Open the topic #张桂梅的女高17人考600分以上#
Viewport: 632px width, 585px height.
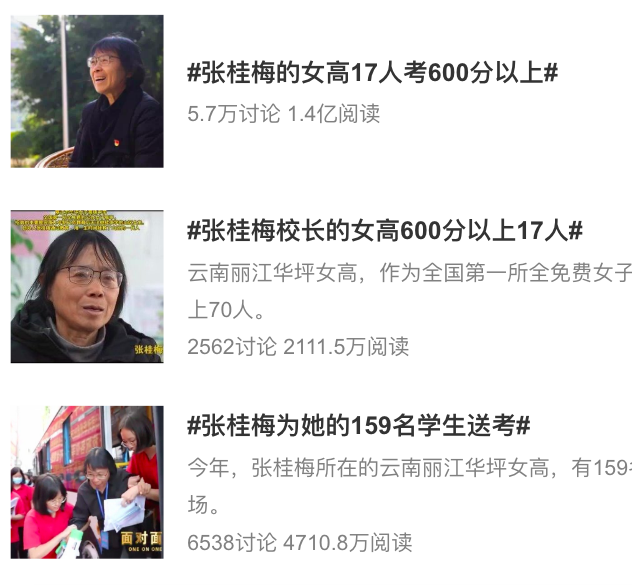(372, 73)
